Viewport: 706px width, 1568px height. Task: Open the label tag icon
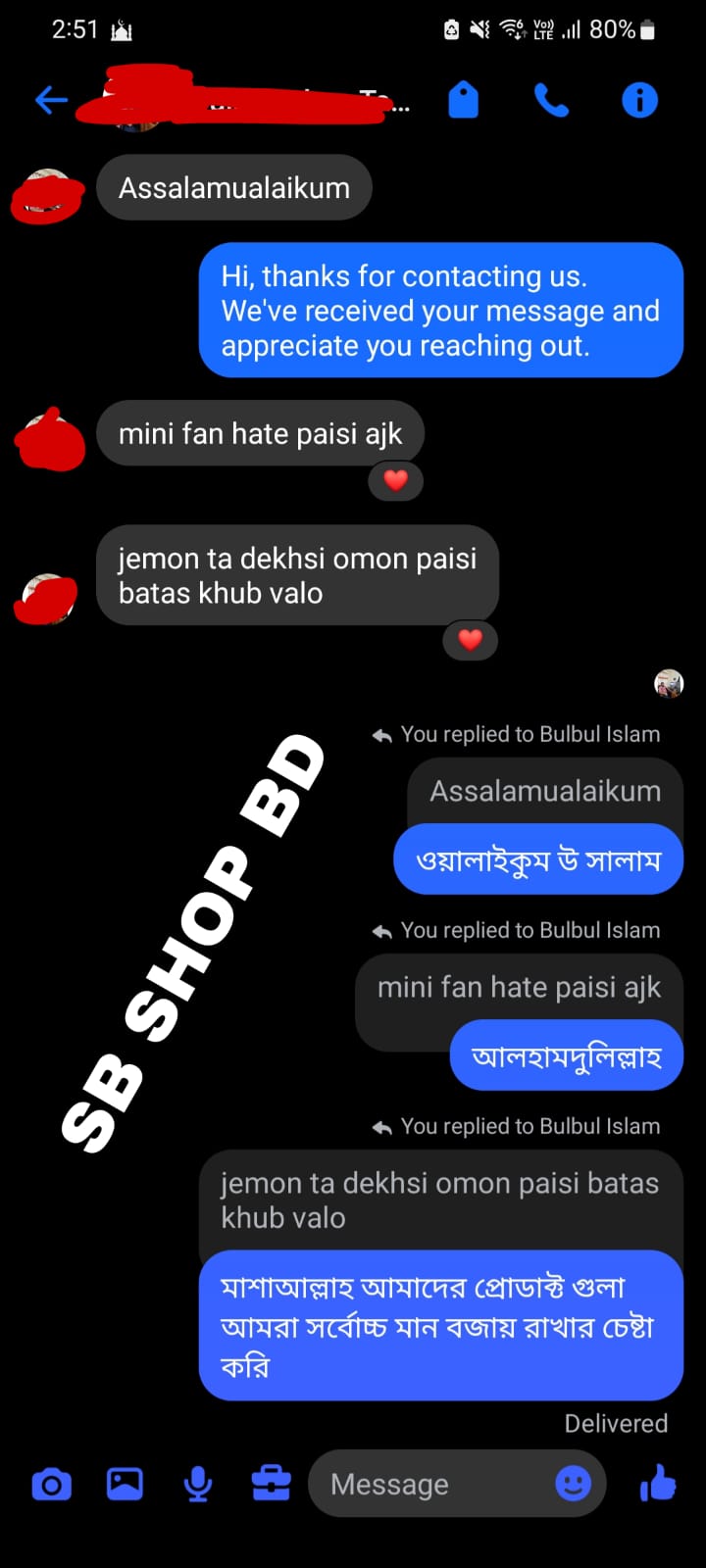click(x=463, y=100)
